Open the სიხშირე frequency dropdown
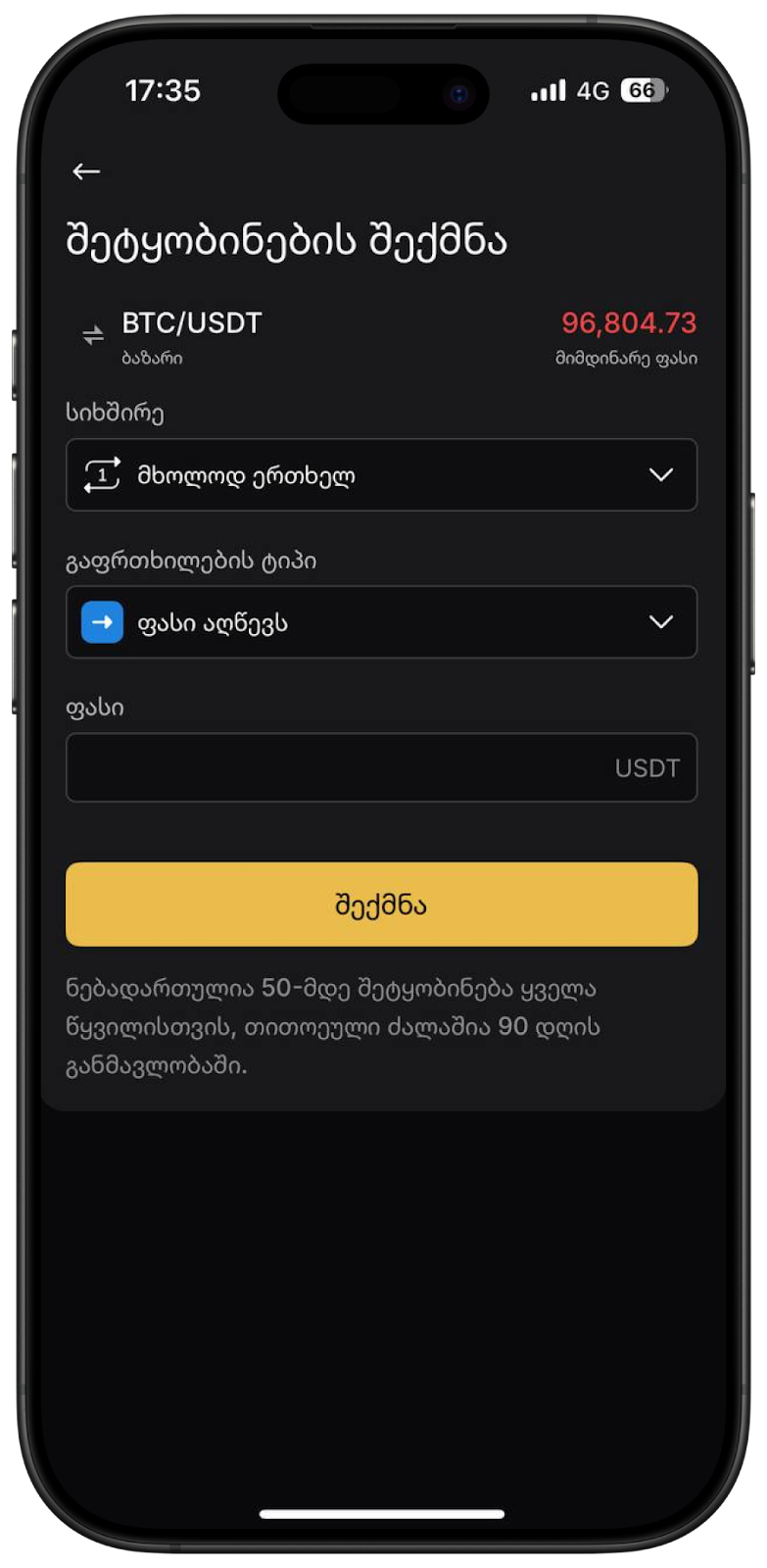Viewport: 767px width, 1568px height. point(381,475)
